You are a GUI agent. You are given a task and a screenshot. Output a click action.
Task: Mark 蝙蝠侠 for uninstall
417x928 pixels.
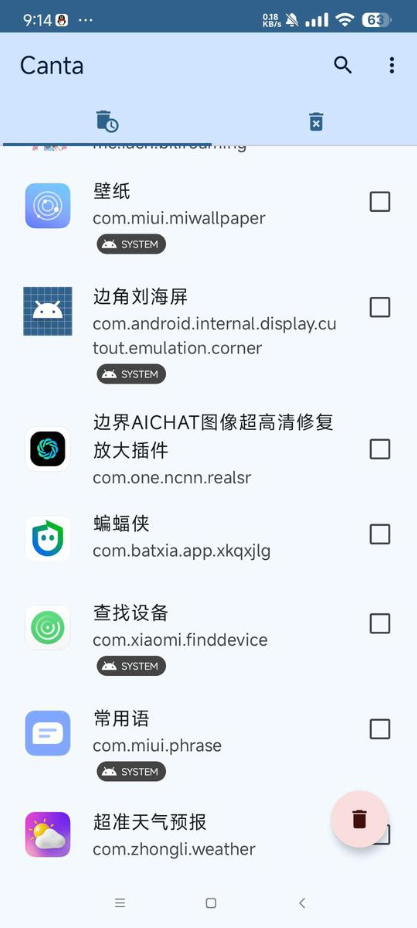[380, 534]
